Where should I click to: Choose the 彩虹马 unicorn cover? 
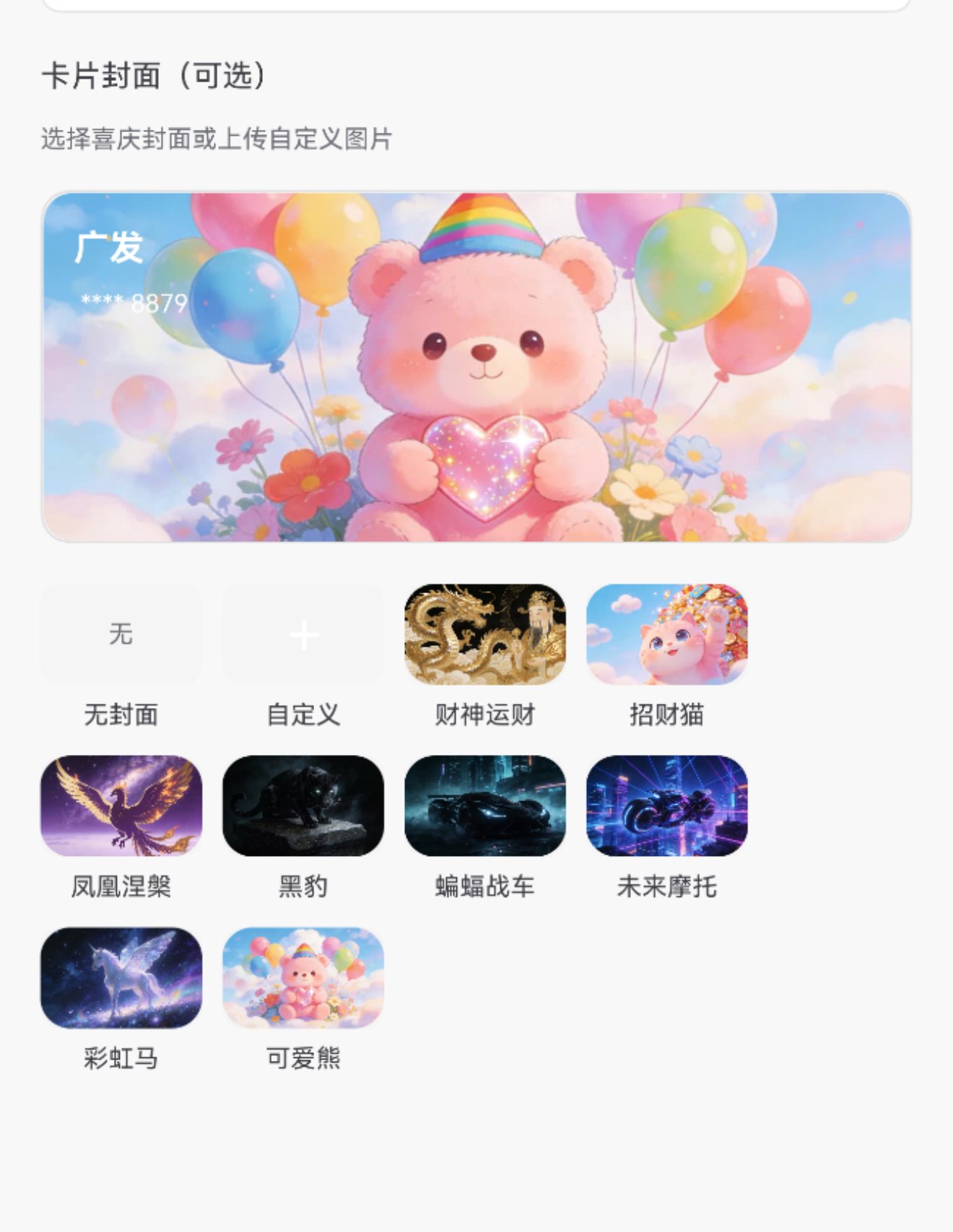(121, 977)
